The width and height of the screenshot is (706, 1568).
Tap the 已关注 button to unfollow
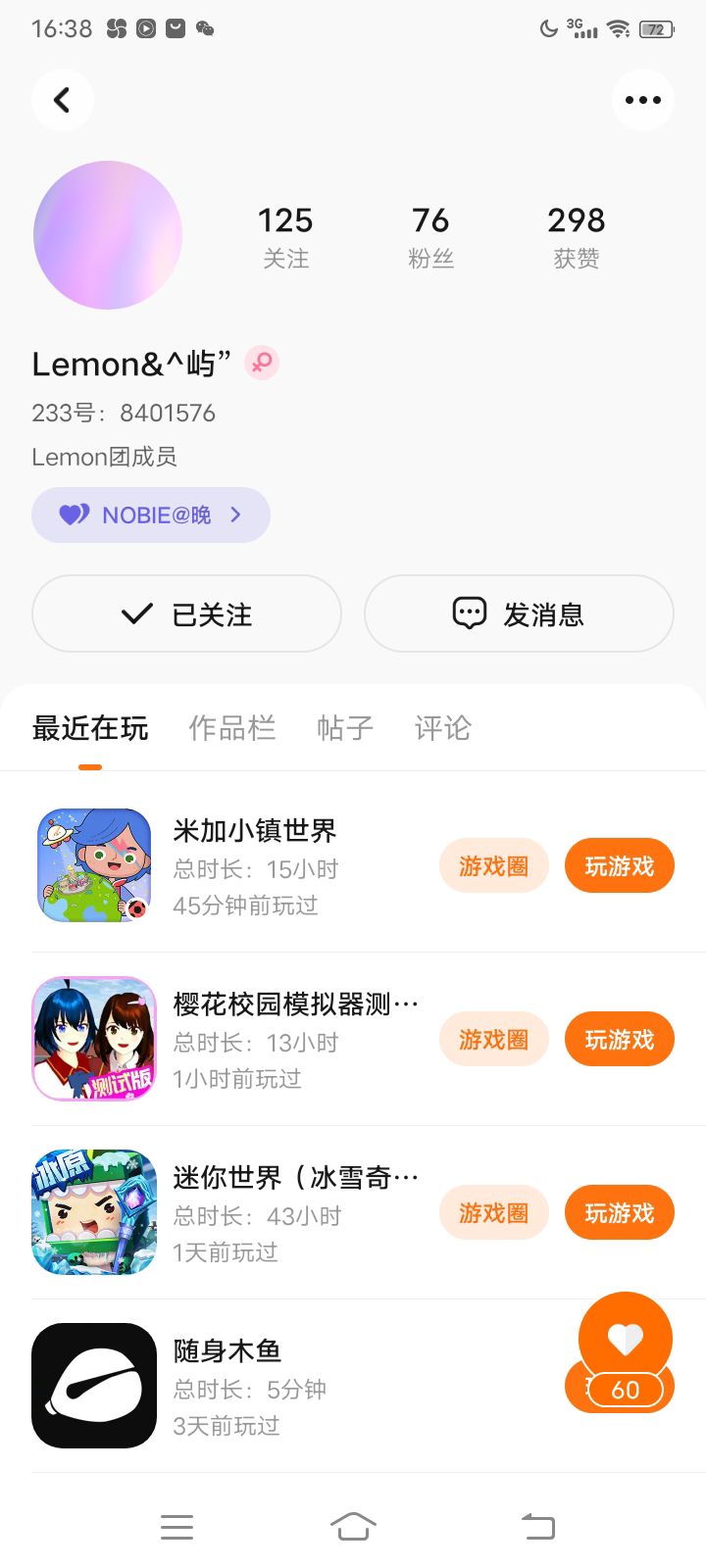coord(186,613)
